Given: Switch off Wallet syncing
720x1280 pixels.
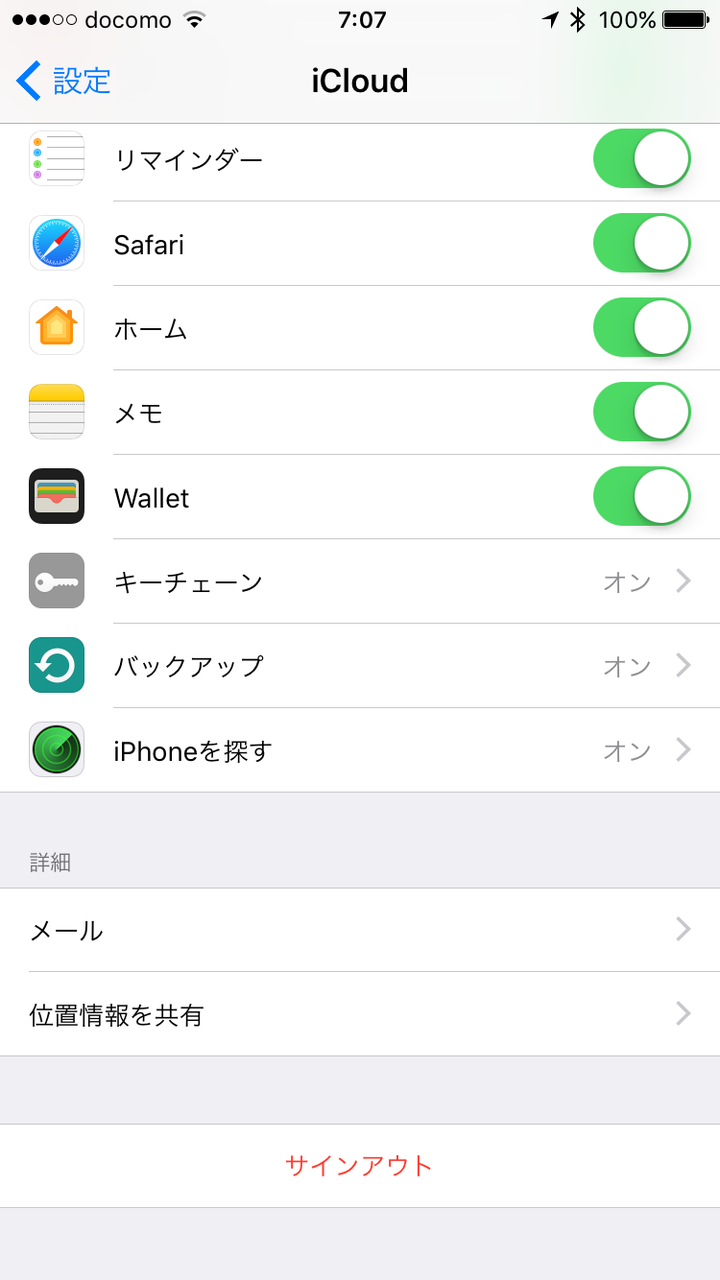Looking at the screenshot, I should pos(641,497).
